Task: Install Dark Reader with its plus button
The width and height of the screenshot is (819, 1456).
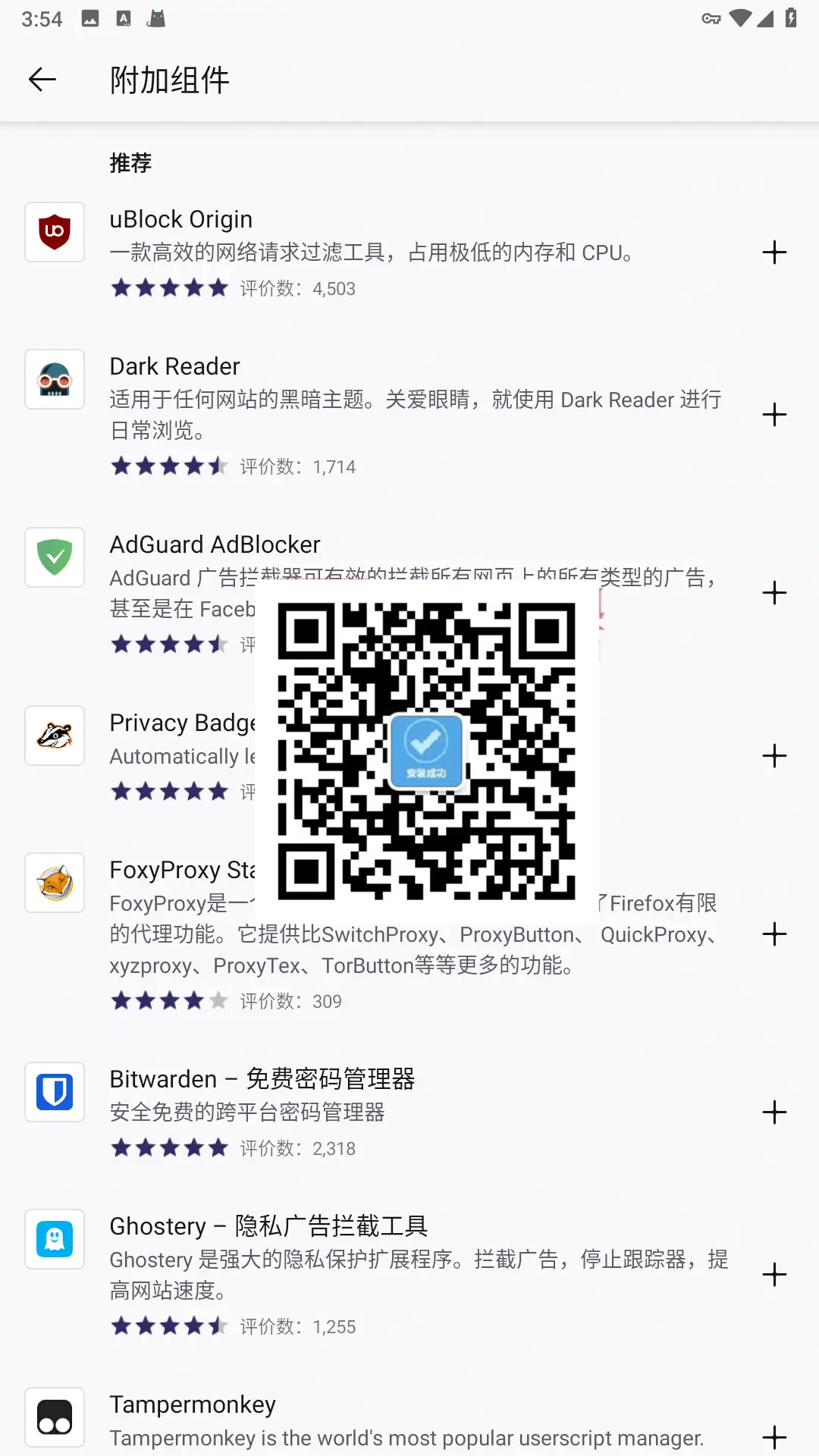Action: coord(774,415)
